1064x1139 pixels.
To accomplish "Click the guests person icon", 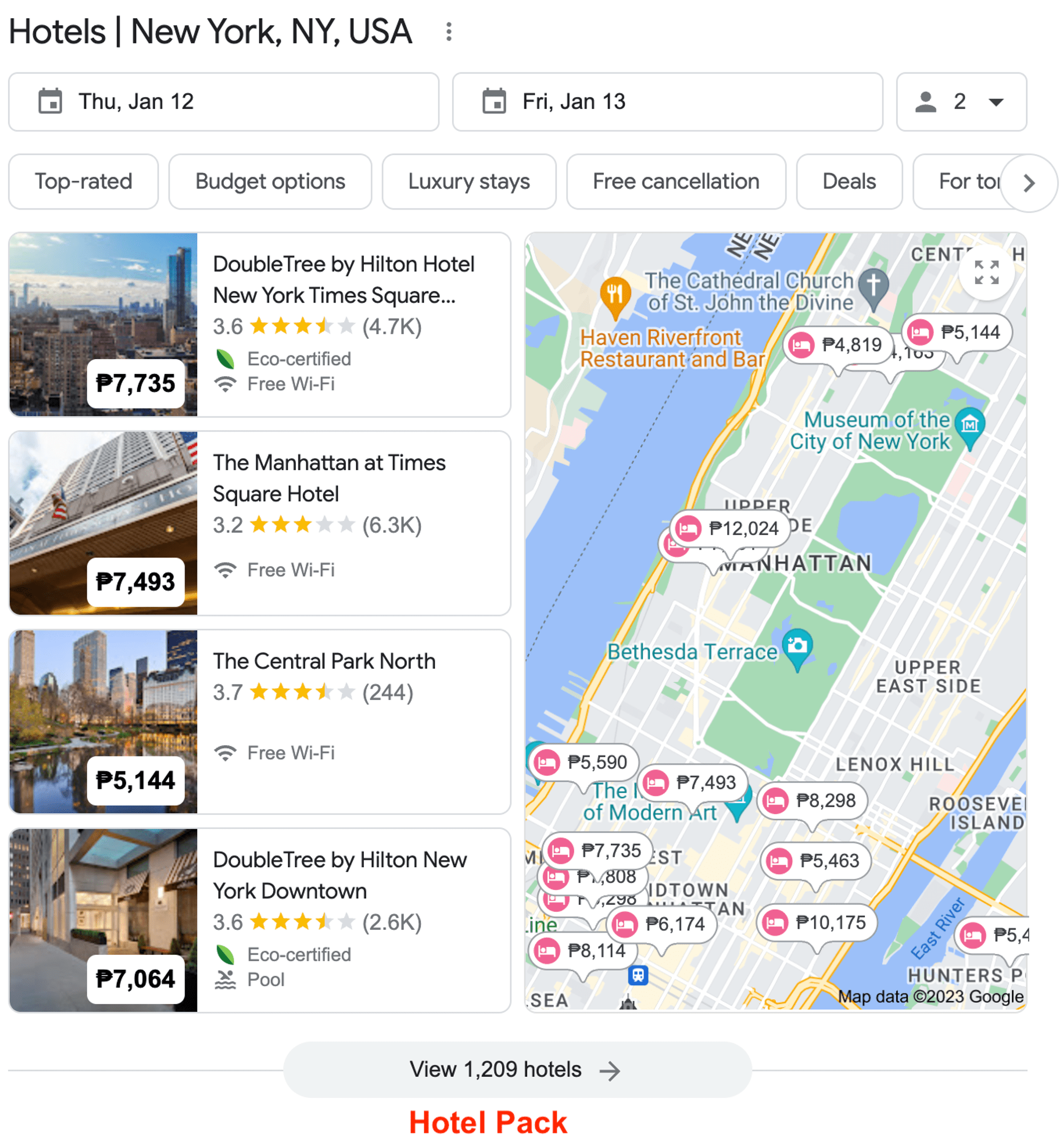I will pyautogui.click(x=924, y=102).
